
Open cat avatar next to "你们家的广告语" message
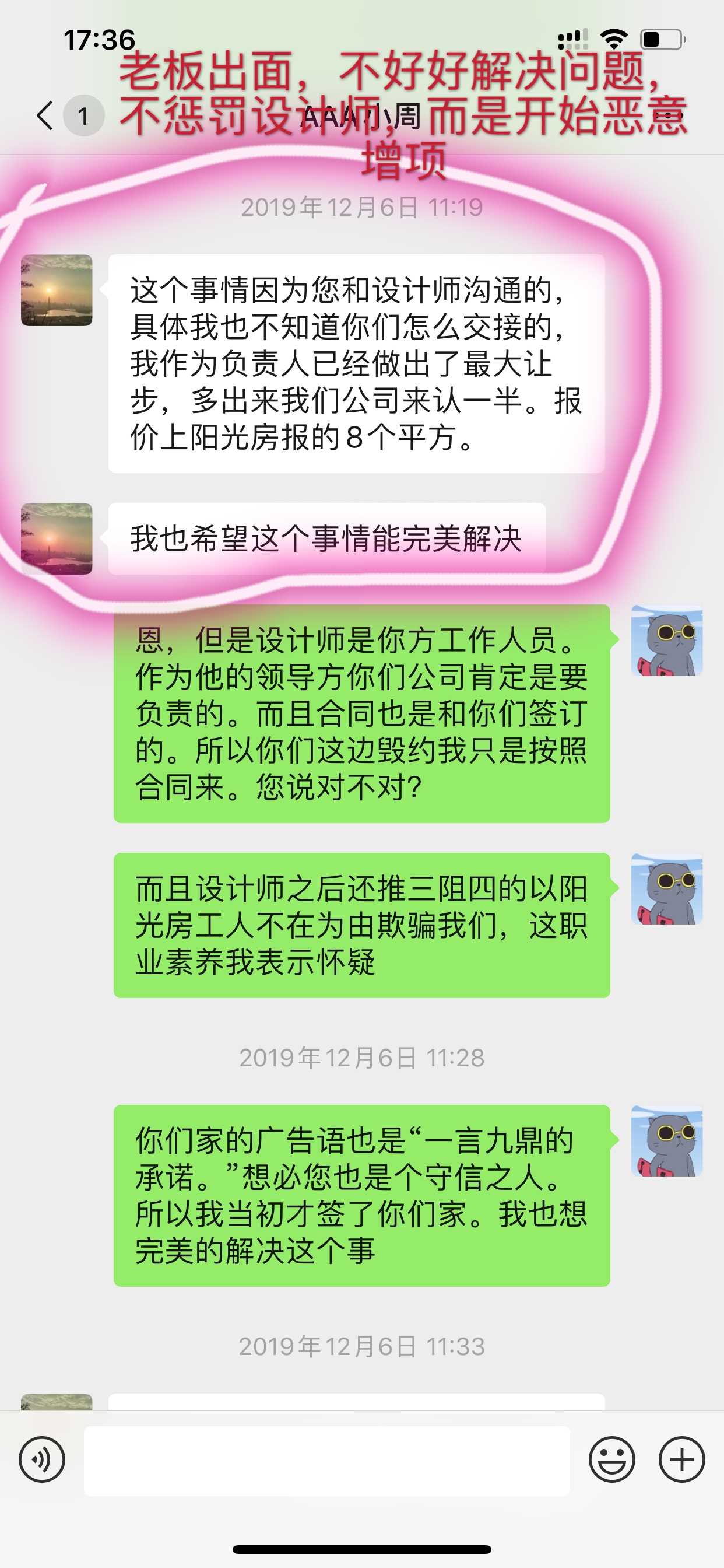tap(667, 1140)
